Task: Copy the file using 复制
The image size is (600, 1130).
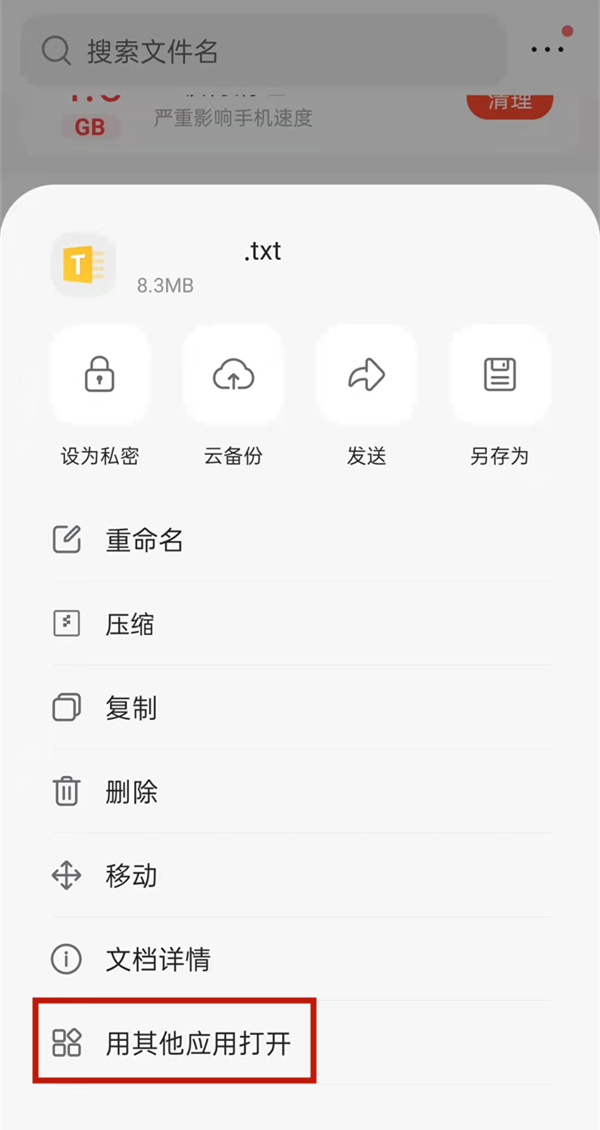Action: coord(131,709)
